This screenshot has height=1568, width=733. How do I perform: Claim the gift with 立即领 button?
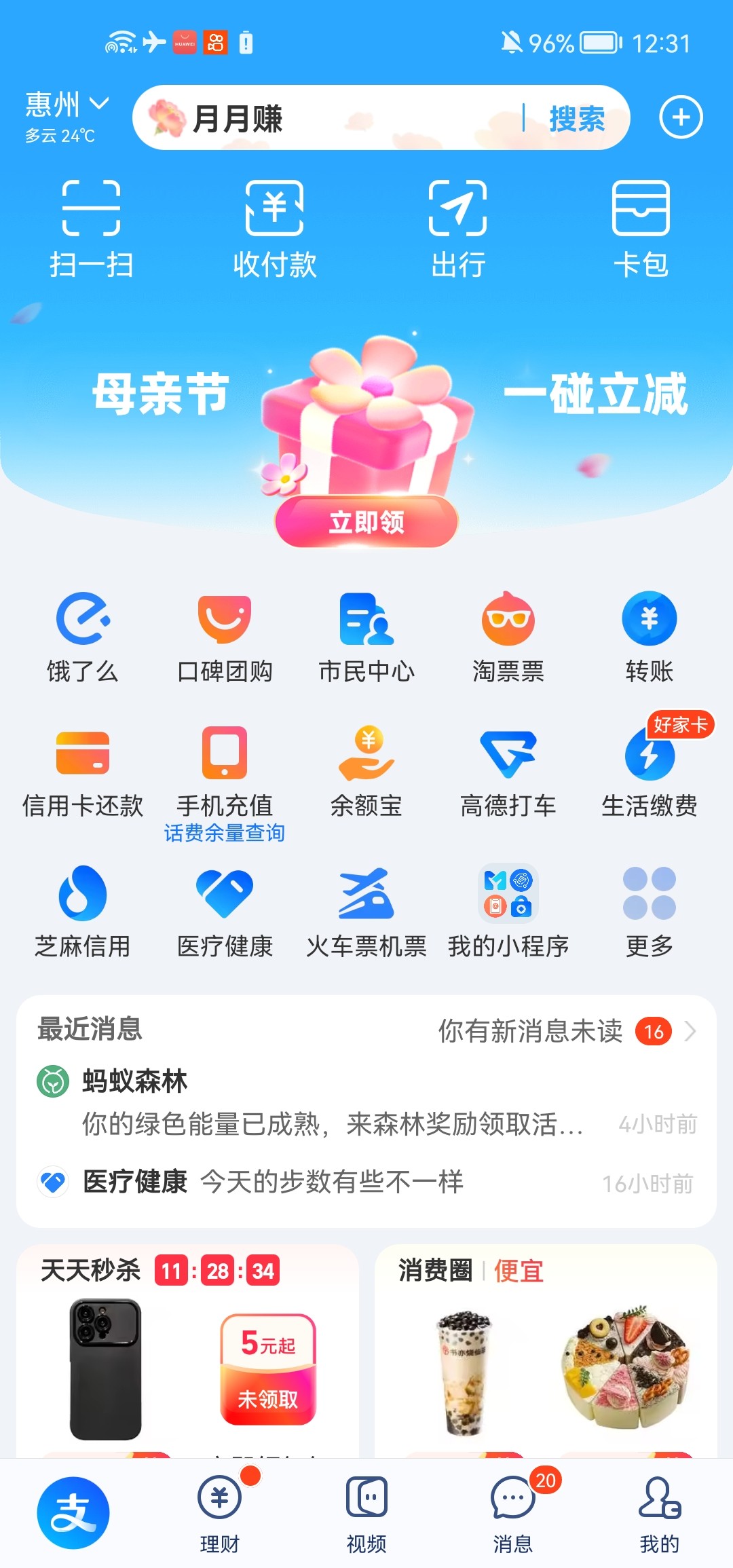coord(366,522)
